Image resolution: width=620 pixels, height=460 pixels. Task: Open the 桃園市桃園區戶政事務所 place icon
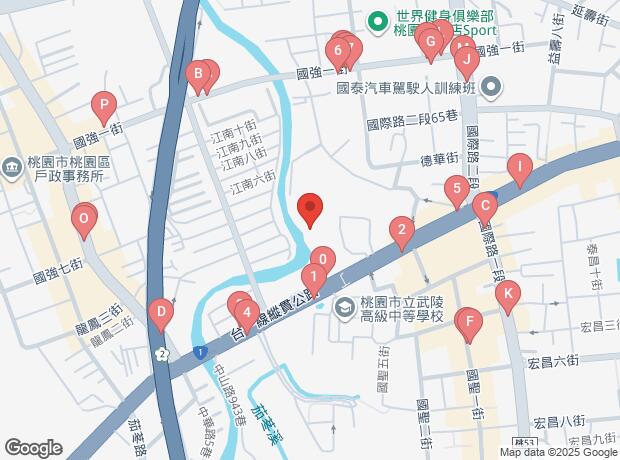point(12,168)
